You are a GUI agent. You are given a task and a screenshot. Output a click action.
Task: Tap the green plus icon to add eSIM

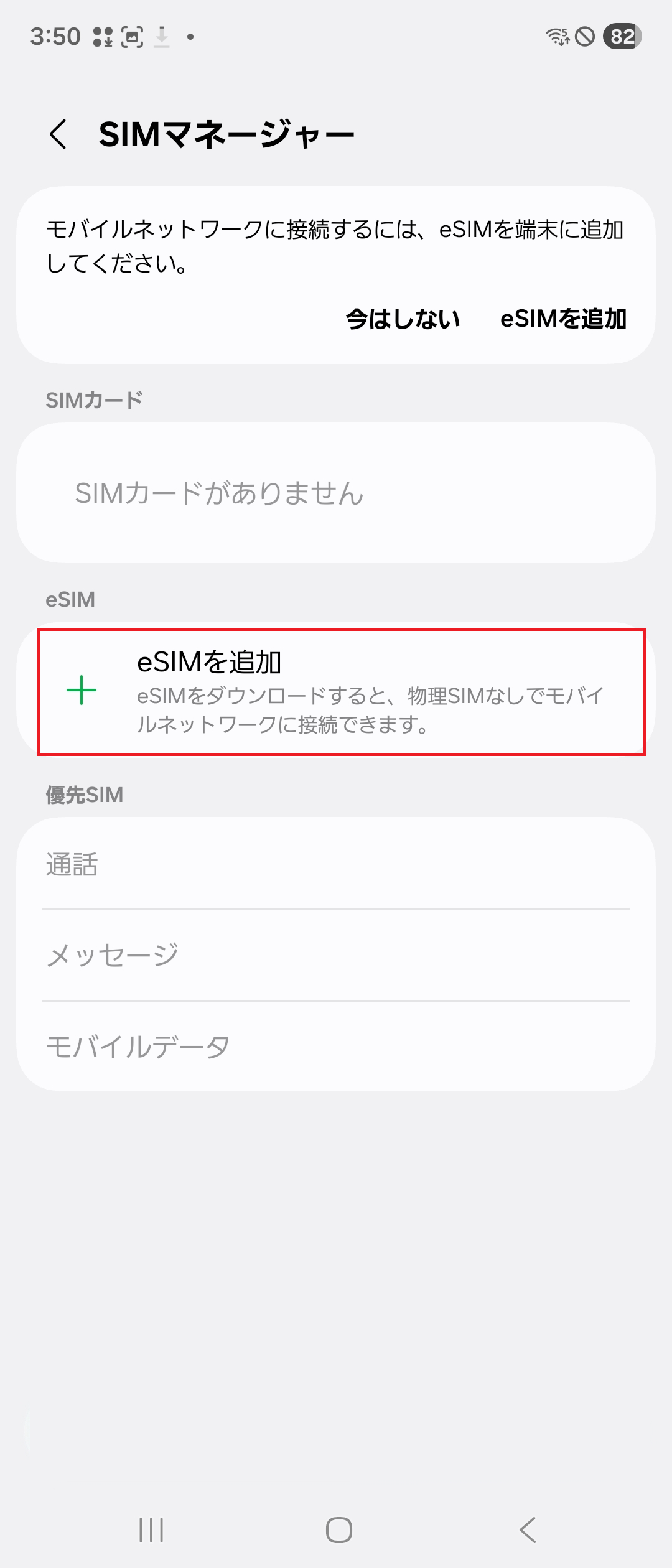81,691
